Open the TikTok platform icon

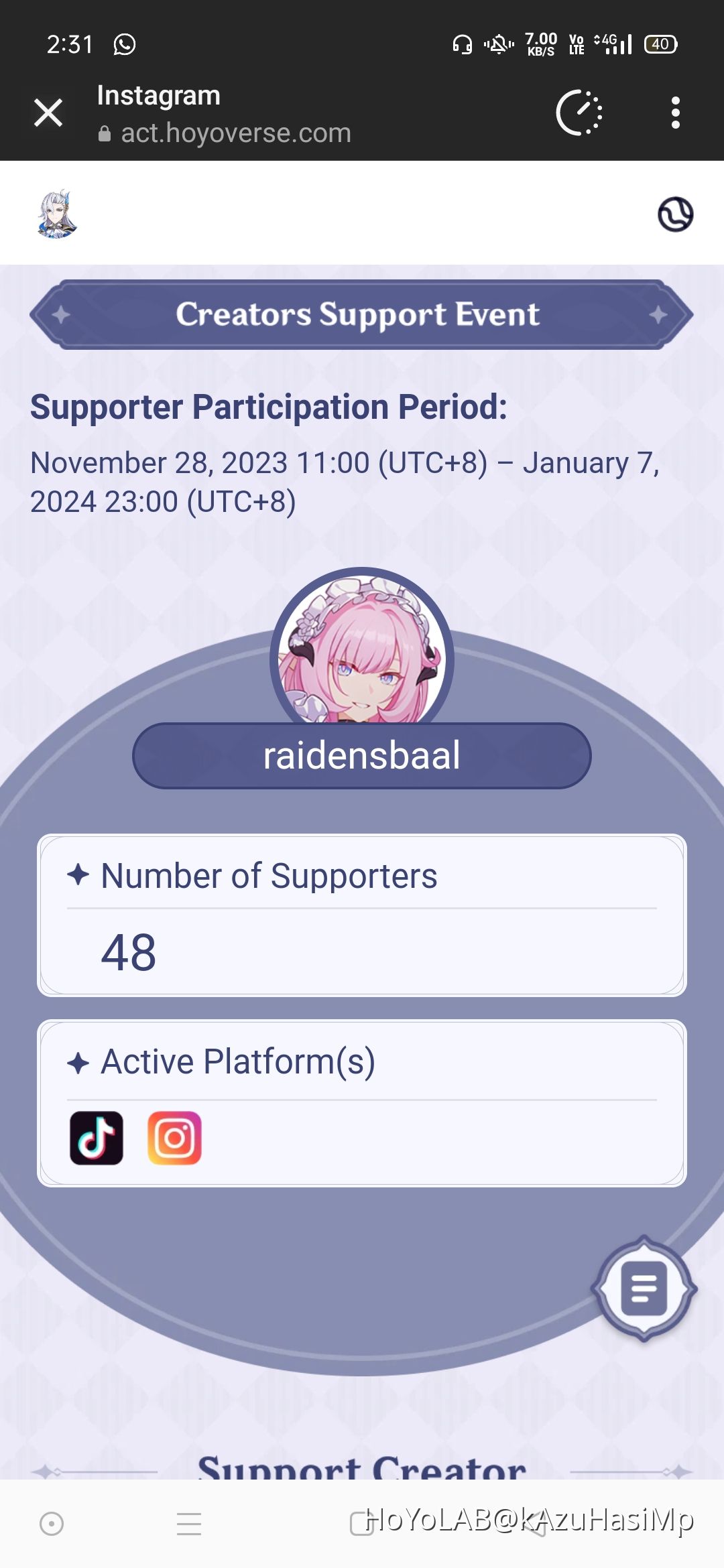(x=97, y=1137)
